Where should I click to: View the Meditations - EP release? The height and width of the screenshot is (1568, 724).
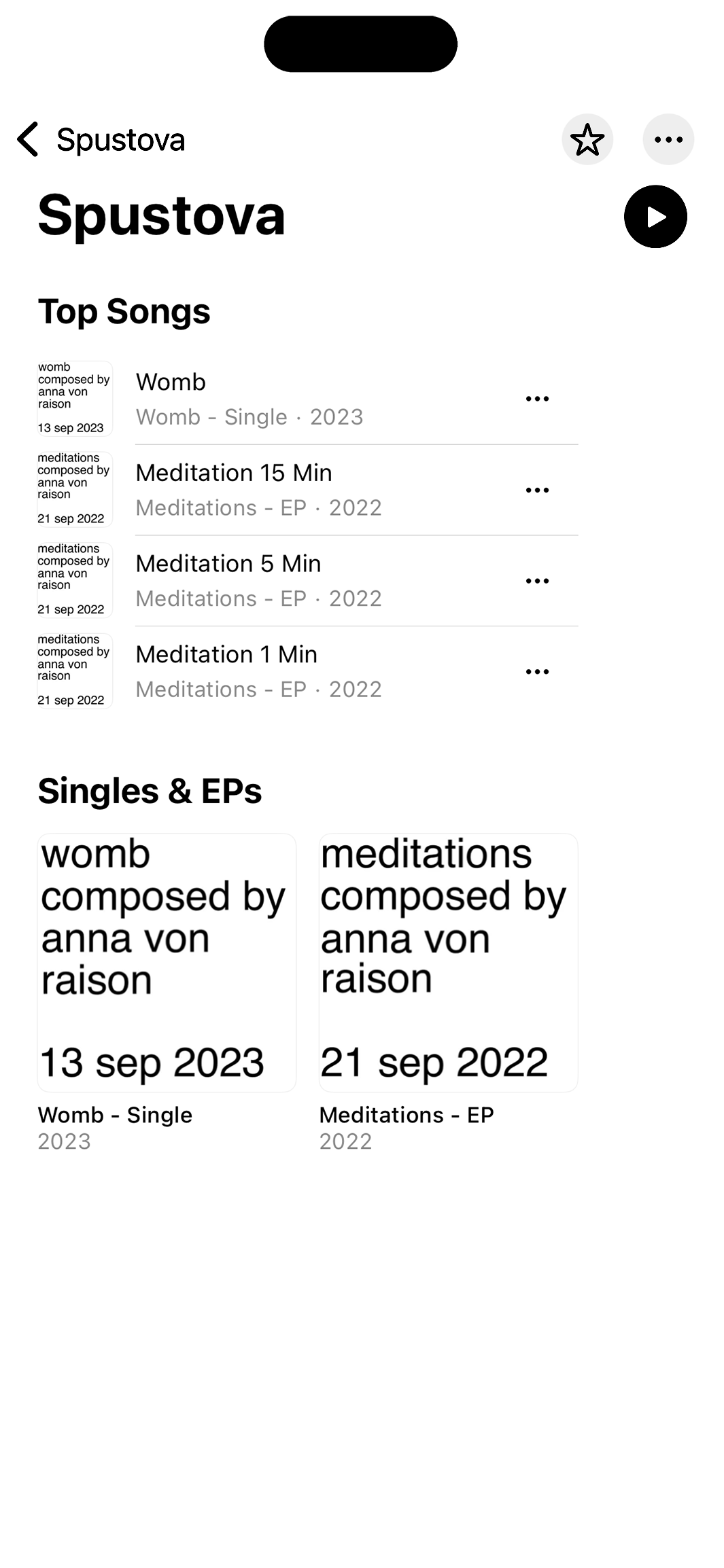tap(448, 963)
